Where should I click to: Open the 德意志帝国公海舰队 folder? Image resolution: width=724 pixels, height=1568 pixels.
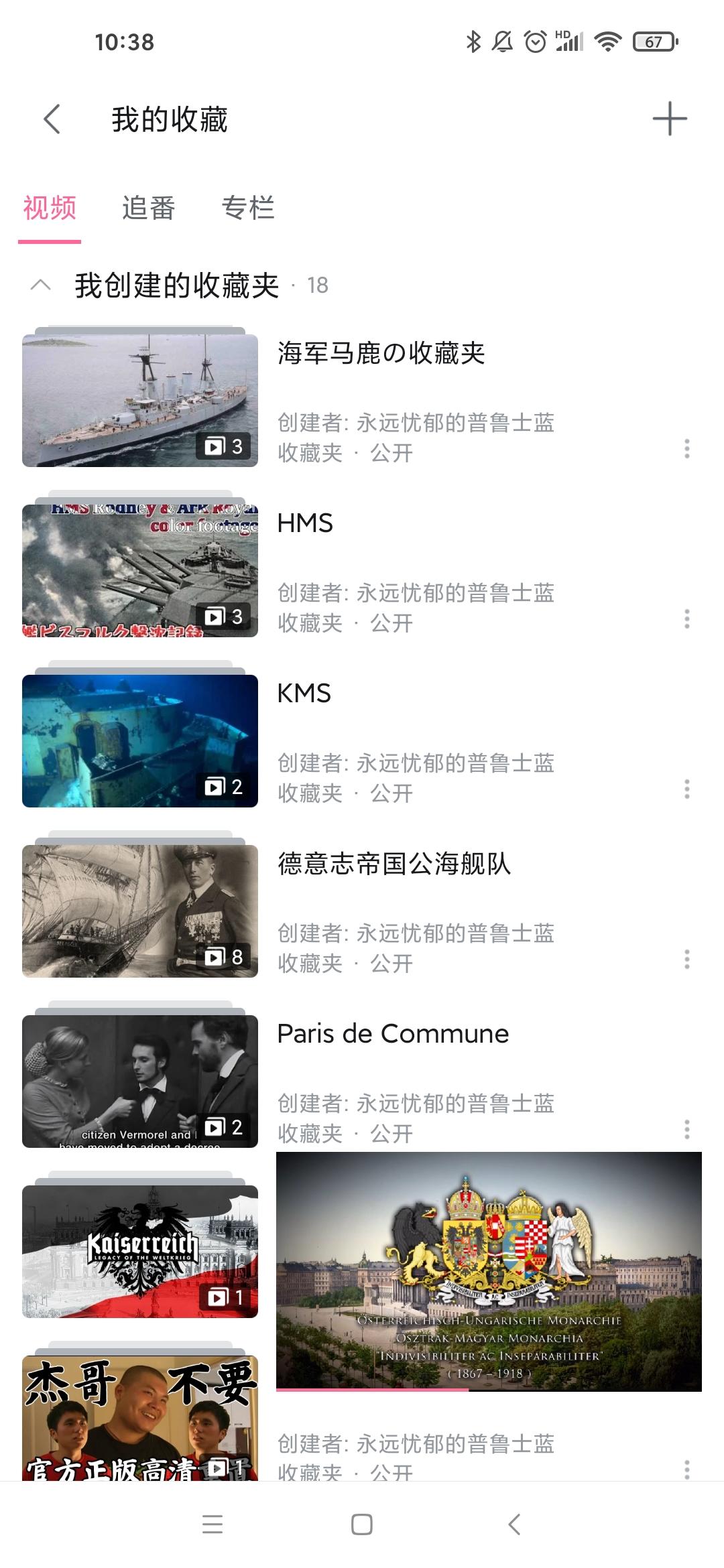[x=394, y=864]
